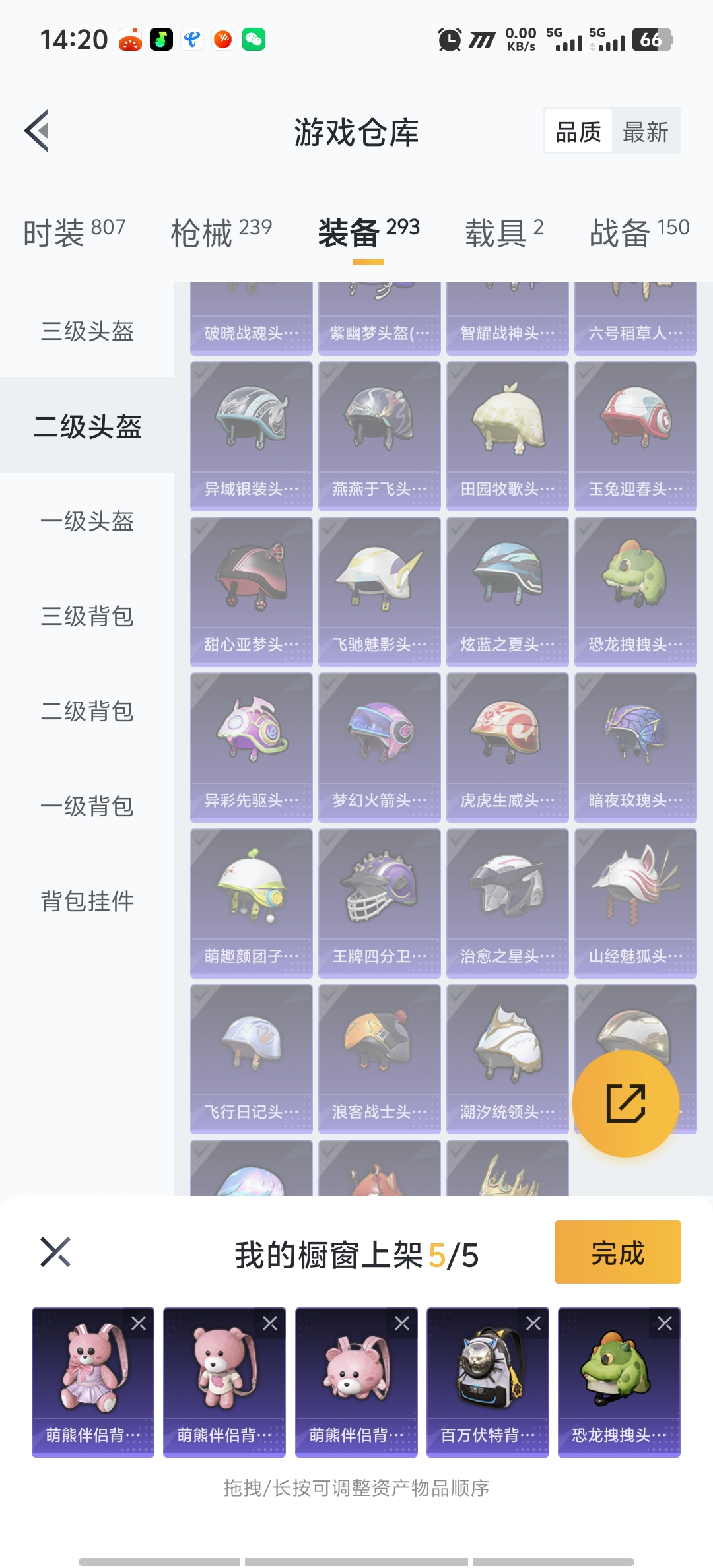Open 三级背包 category
713x1568 pixels.
(87, 616)
